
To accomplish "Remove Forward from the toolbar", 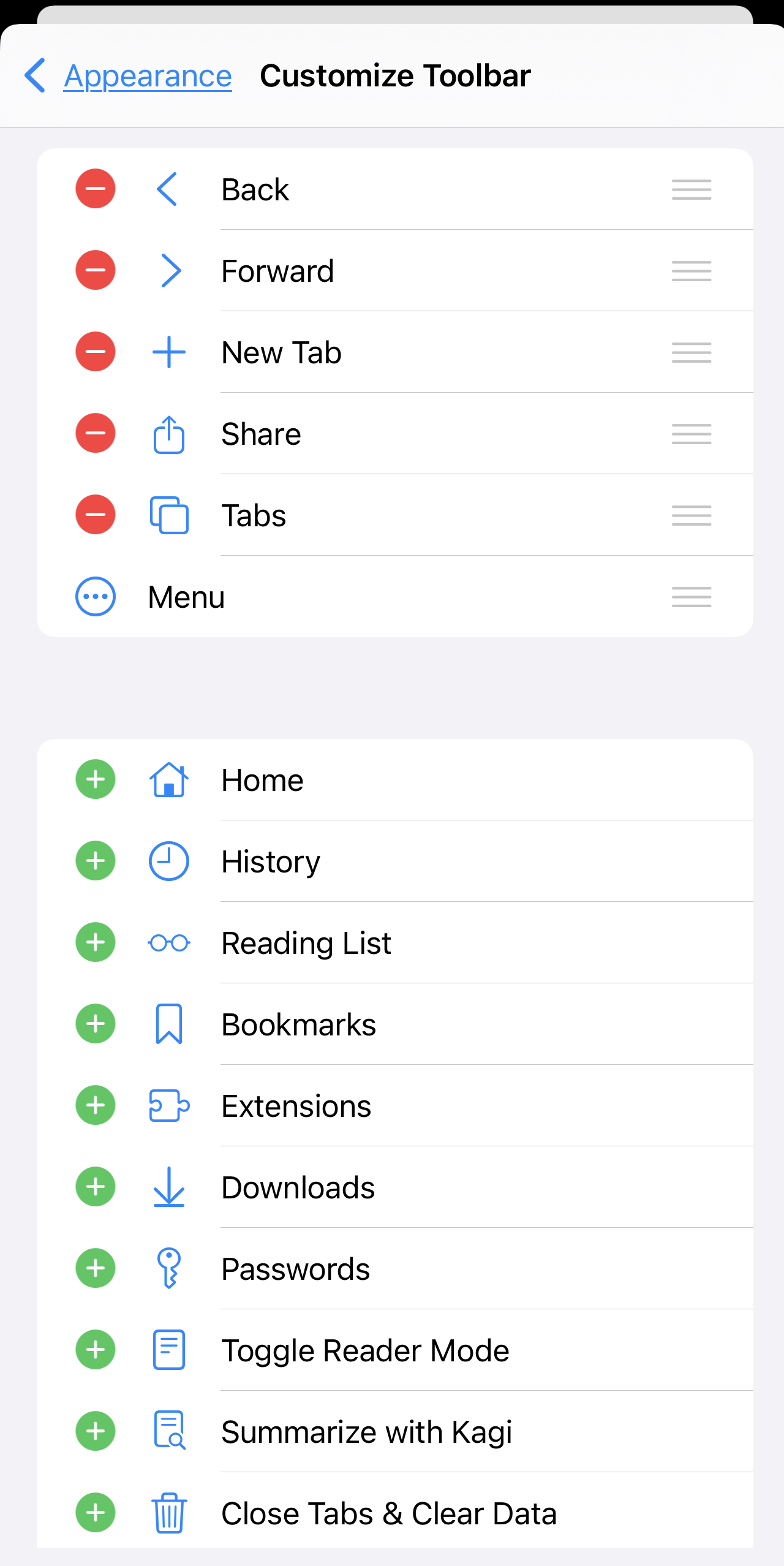I will pyautogui.click(x=96, y=270).
